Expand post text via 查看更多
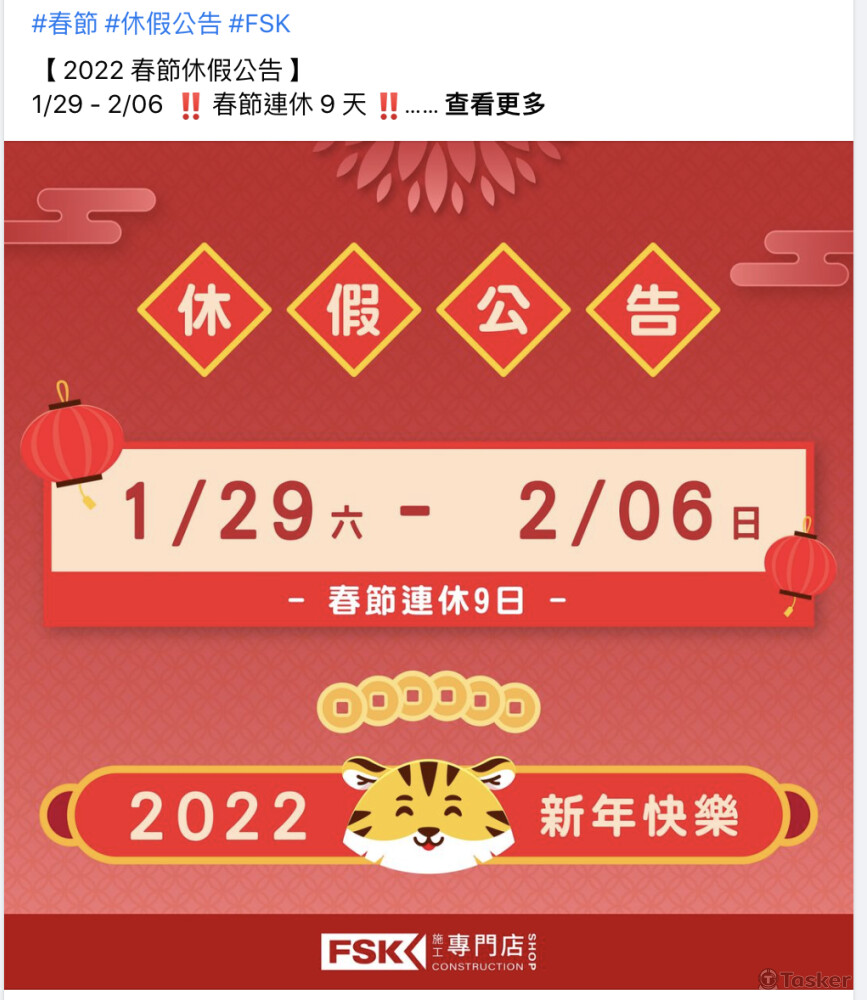 495,104
